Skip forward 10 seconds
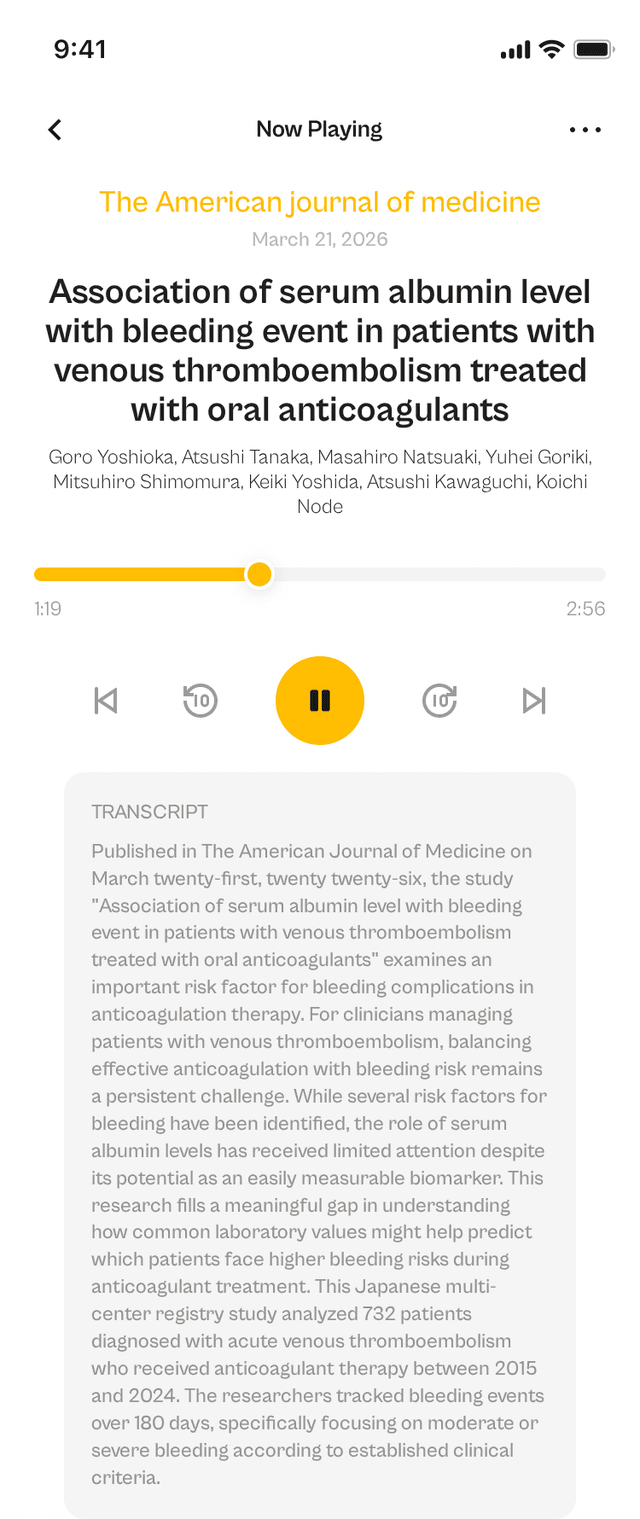Image resolution: width=640 pixels, height=1519 pixels. (x=439, y=700)
